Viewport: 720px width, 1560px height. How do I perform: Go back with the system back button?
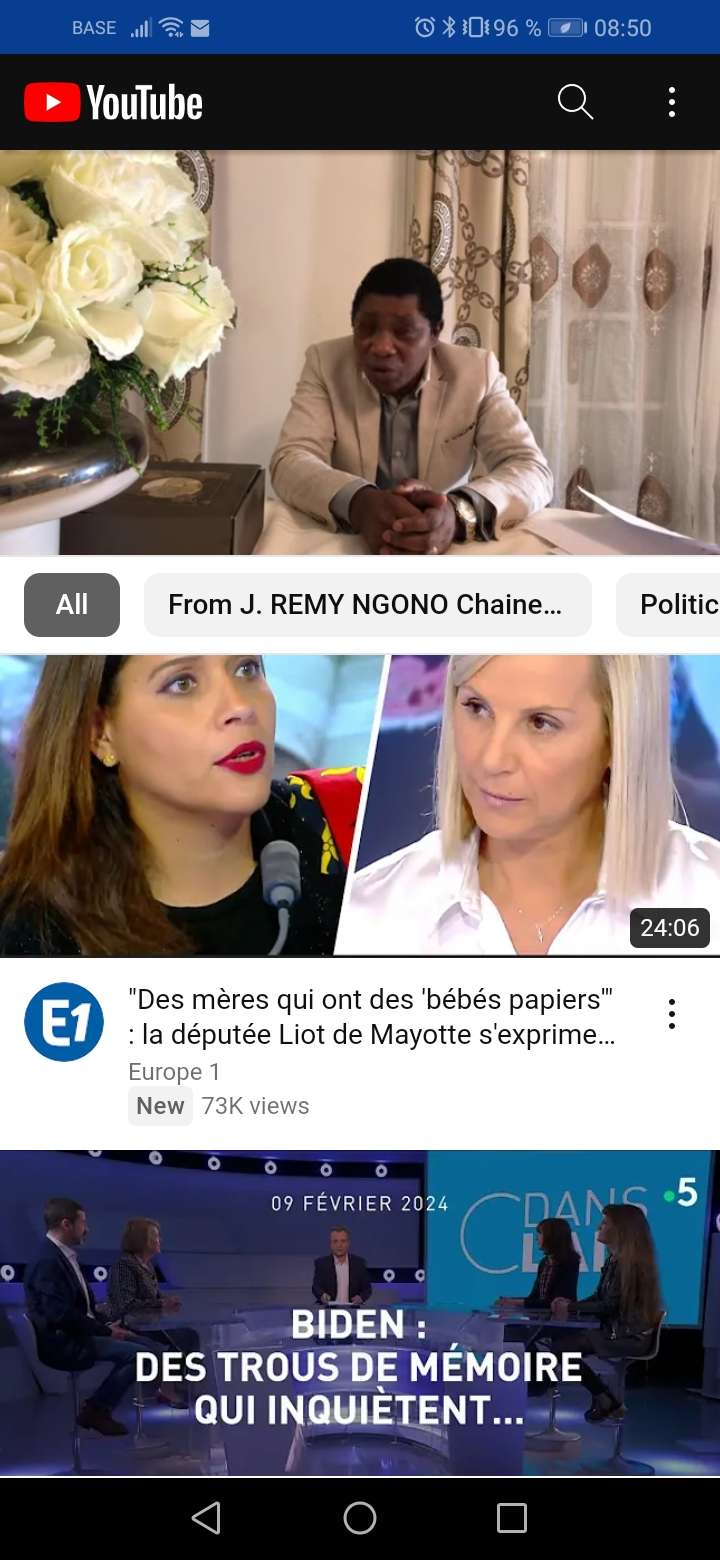(x=206, y=1518)
